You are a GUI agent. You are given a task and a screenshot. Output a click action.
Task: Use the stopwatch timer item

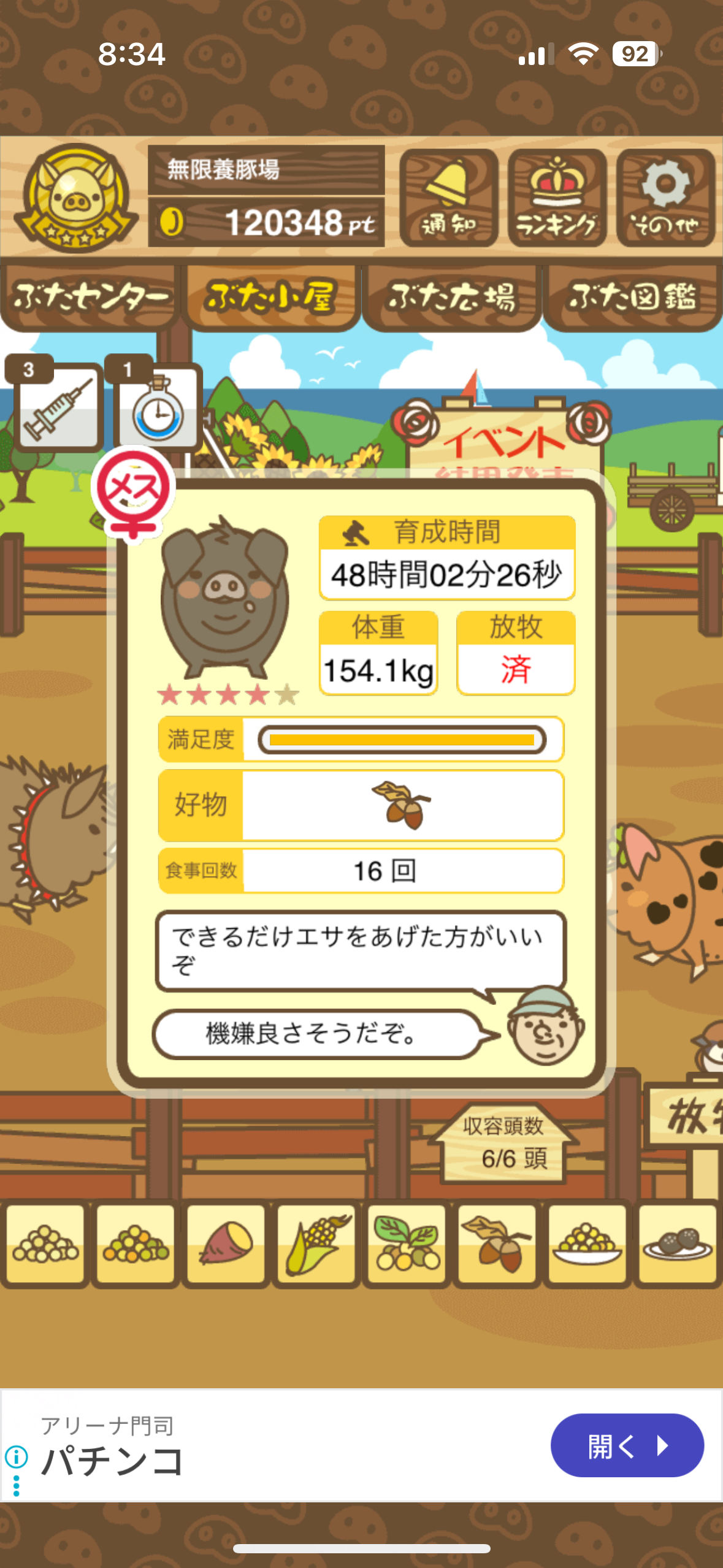pyautogui.click(x=158, y=407)
